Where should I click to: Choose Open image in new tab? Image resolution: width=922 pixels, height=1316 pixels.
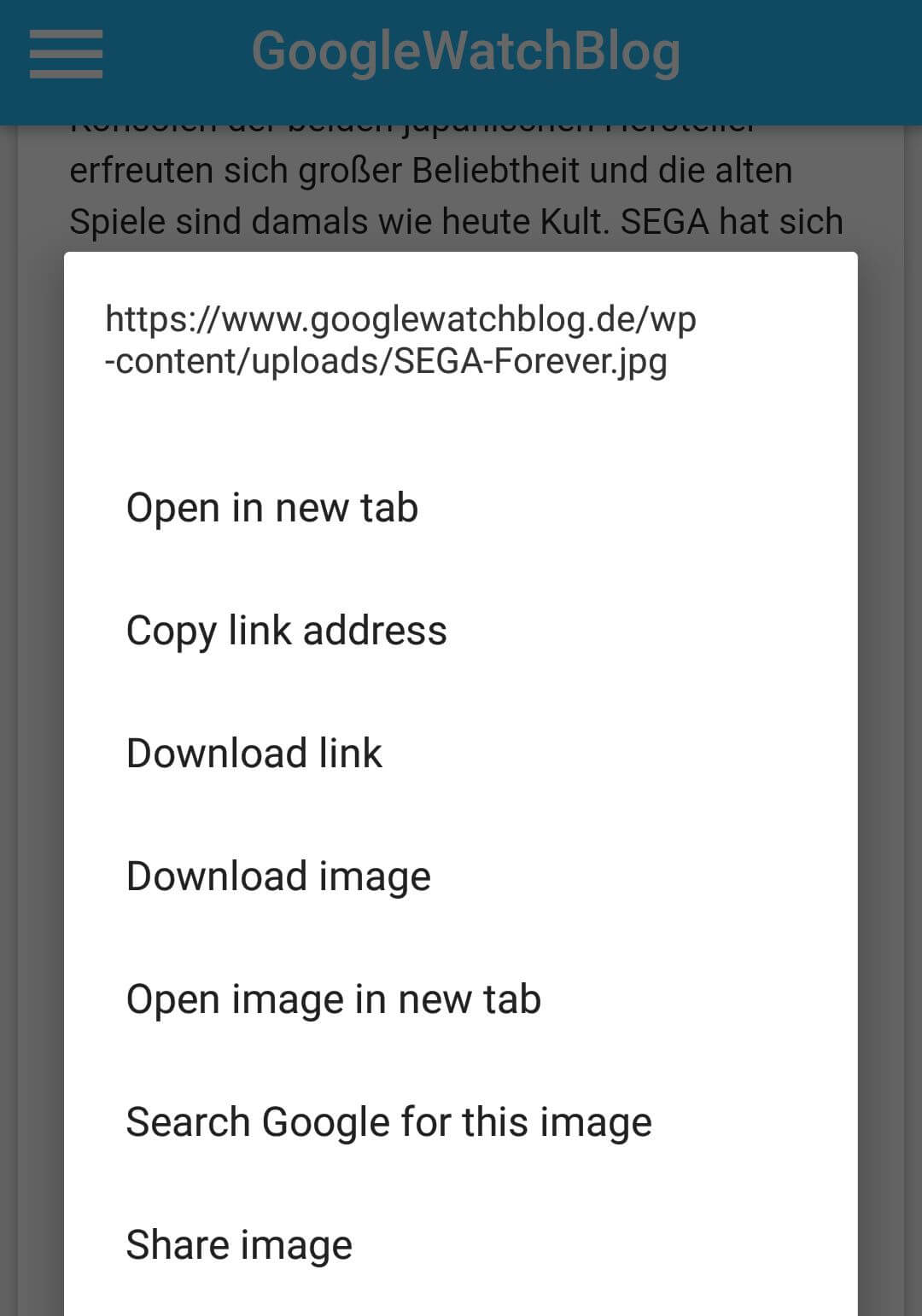click(x=334, y=999)
